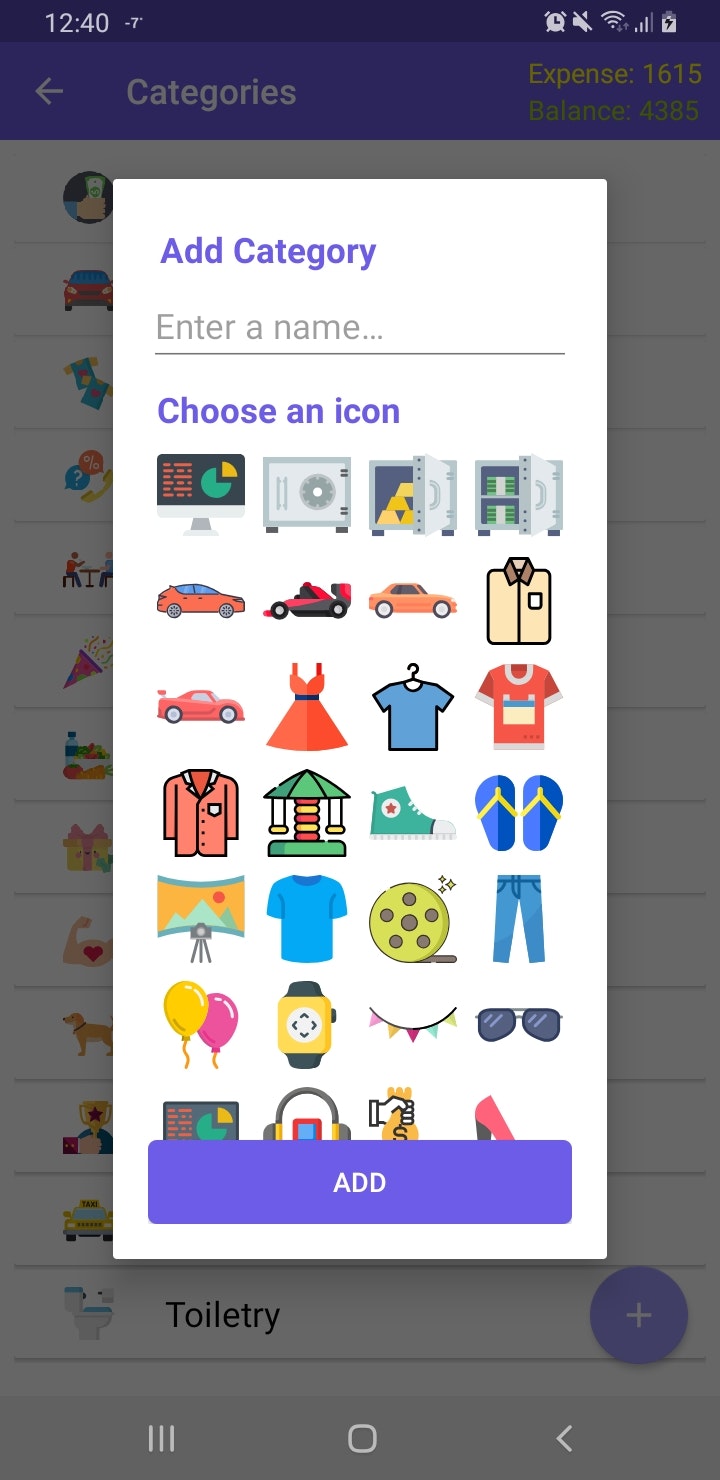Pick the yellow and pink balloons icon
Image resolution: width=720 pixels, height=1480 pixels.
tap(201, 1024)
